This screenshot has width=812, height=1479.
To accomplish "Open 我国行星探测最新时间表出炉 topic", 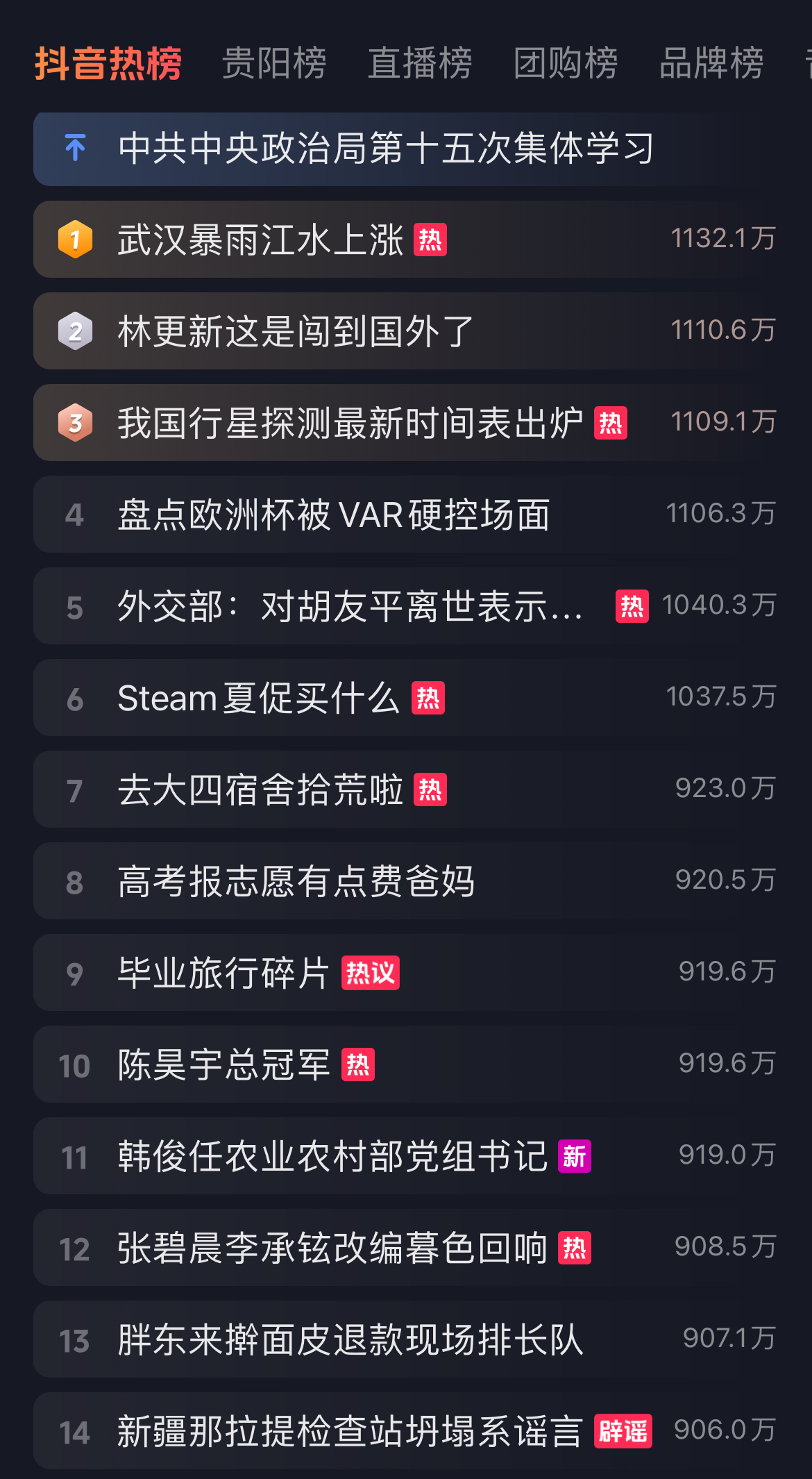I will 350,424.
